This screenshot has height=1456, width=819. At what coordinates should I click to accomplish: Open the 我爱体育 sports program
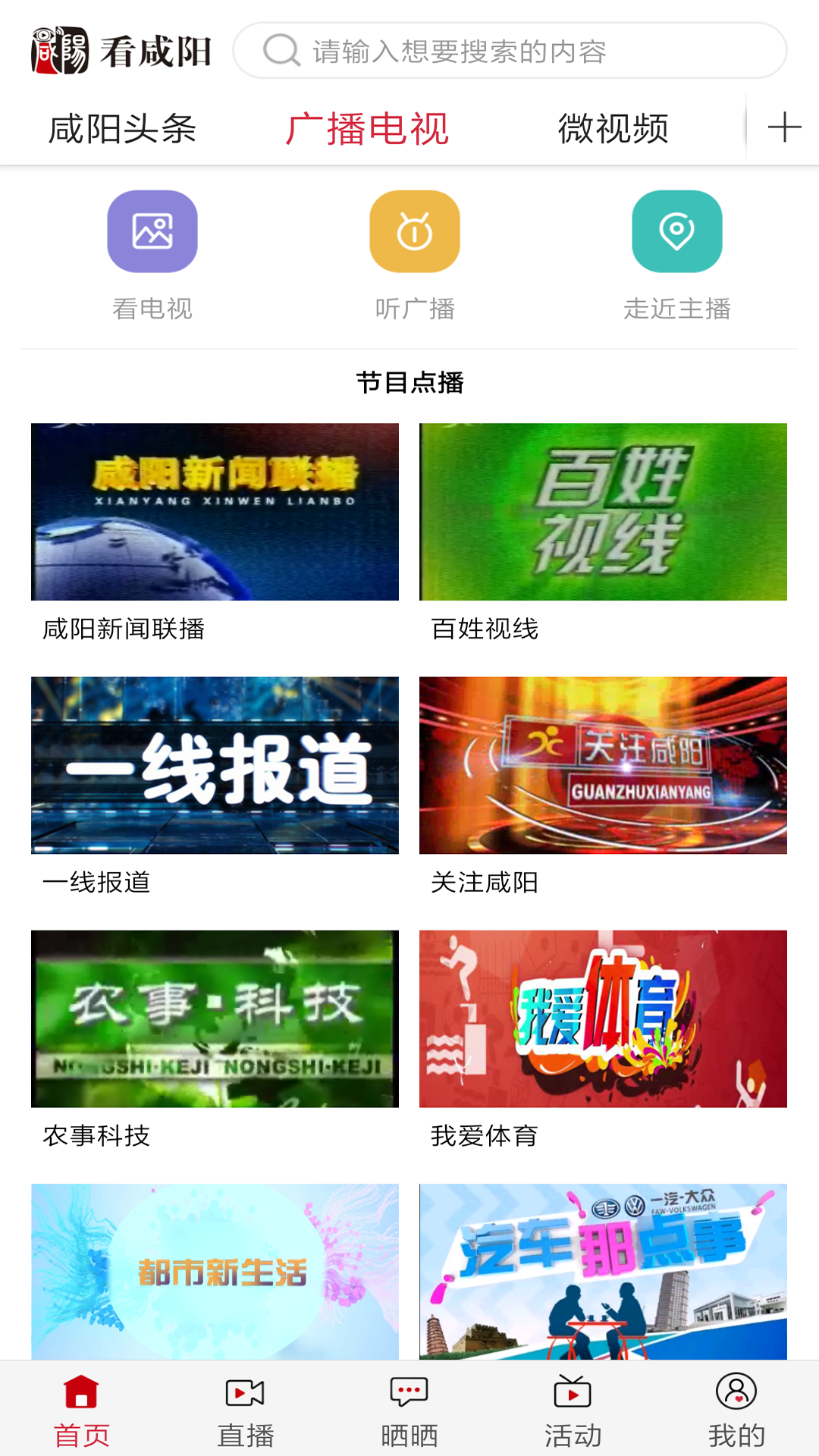coord(603,1019)
